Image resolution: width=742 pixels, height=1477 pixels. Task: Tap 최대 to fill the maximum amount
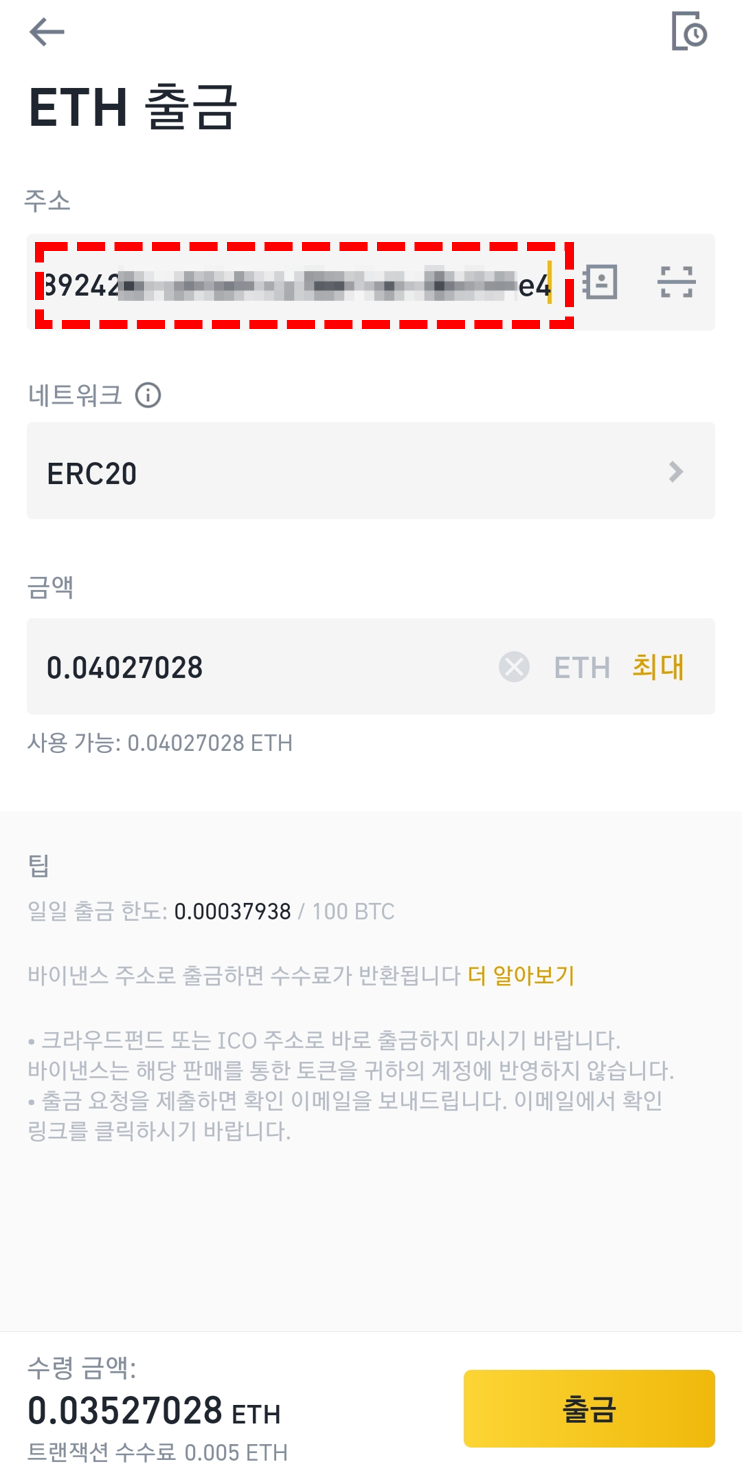[x=657, y=667]
